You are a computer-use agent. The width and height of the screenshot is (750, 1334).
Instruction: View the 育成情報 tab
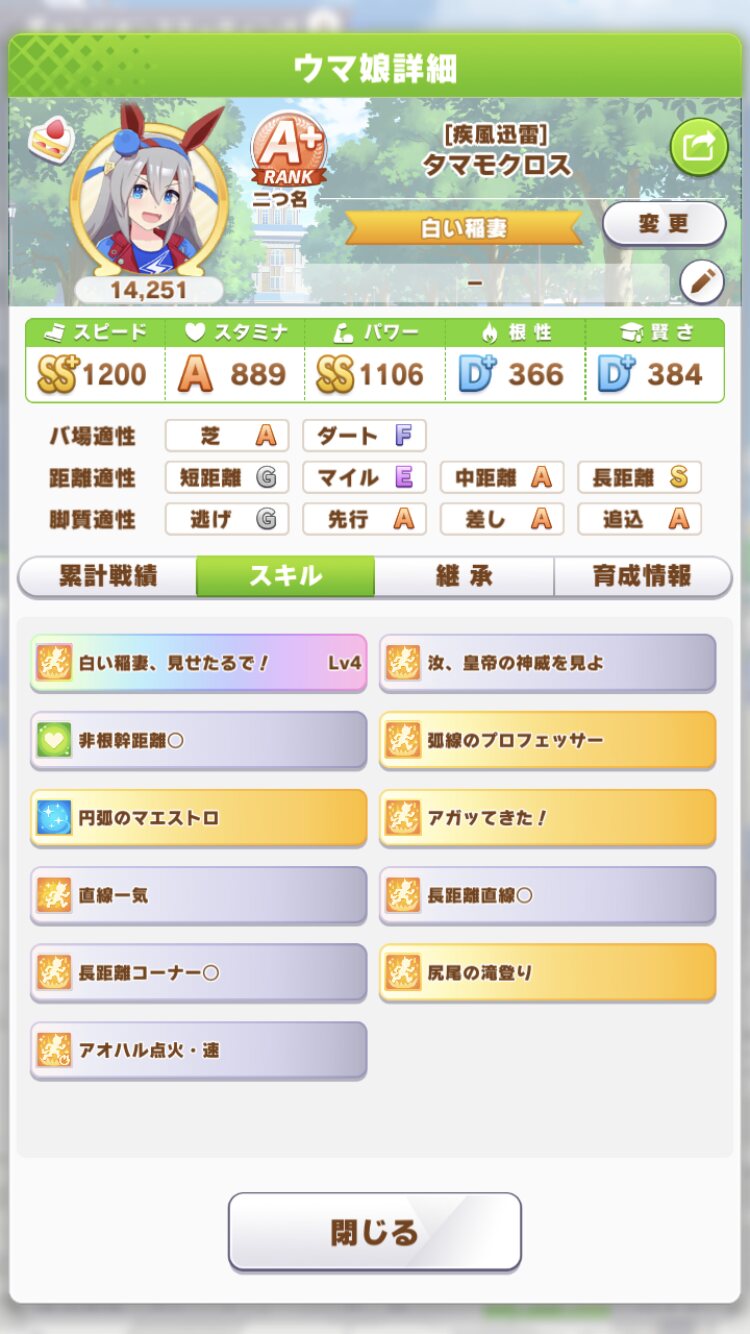(642, 576)
